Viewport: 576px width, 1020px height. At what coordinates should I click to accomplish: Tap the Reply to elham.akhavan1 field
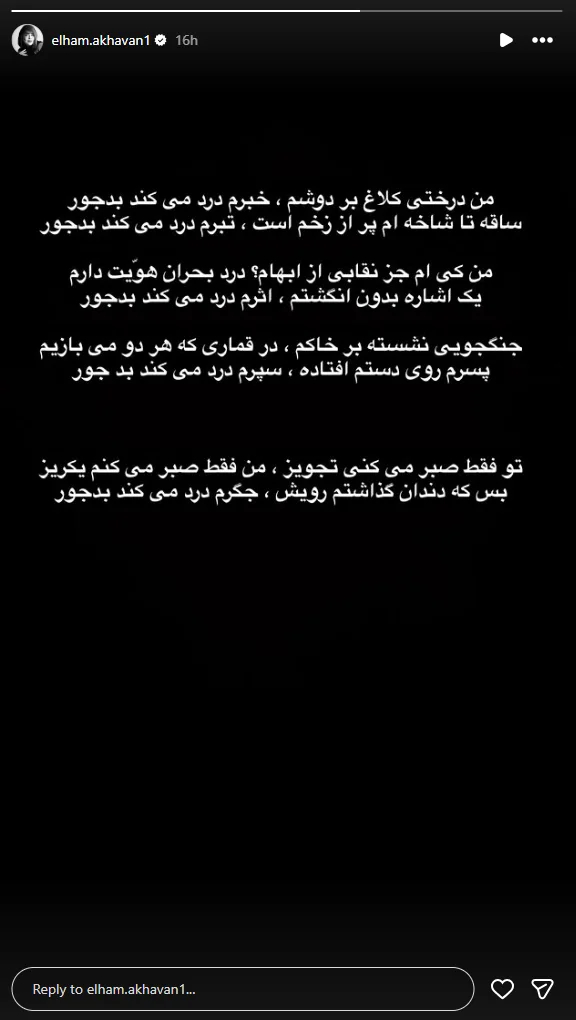coord(243,989)
